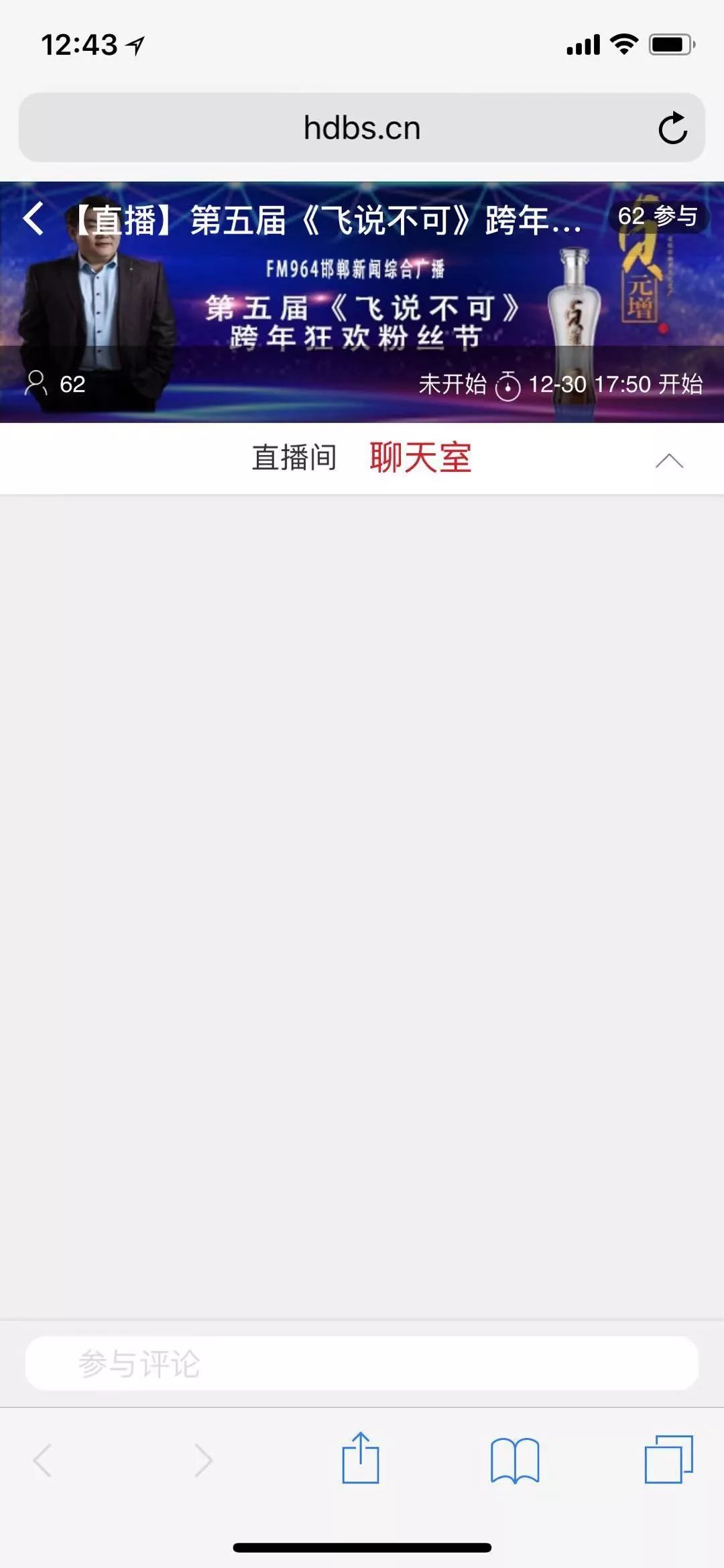Tap the 62 参与 participants badge

[658, 217]
